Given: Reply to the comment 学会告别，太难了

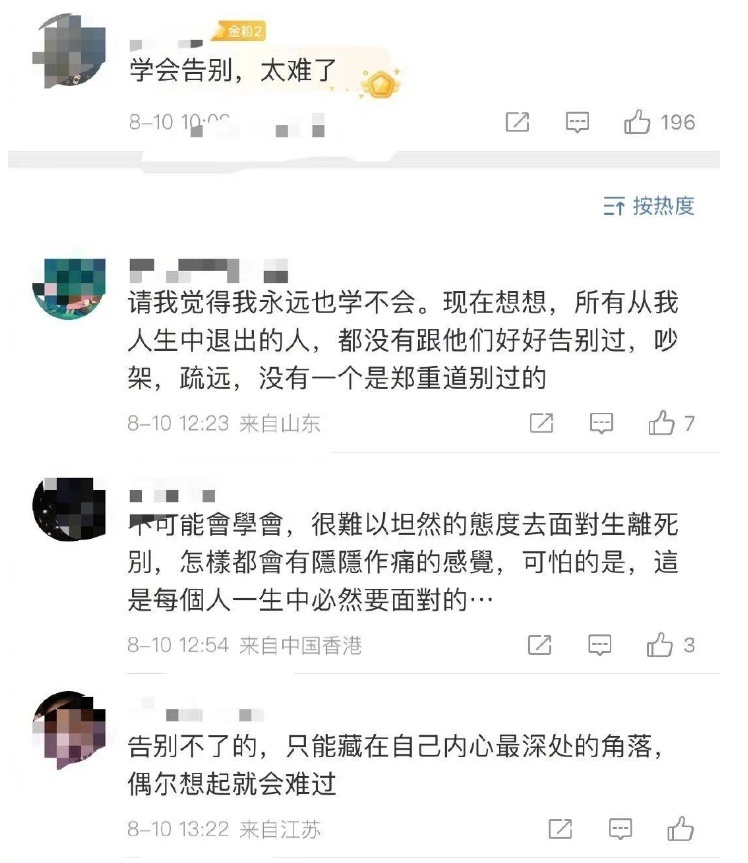Looking at the screenshot, I should [x=577, y=123].
